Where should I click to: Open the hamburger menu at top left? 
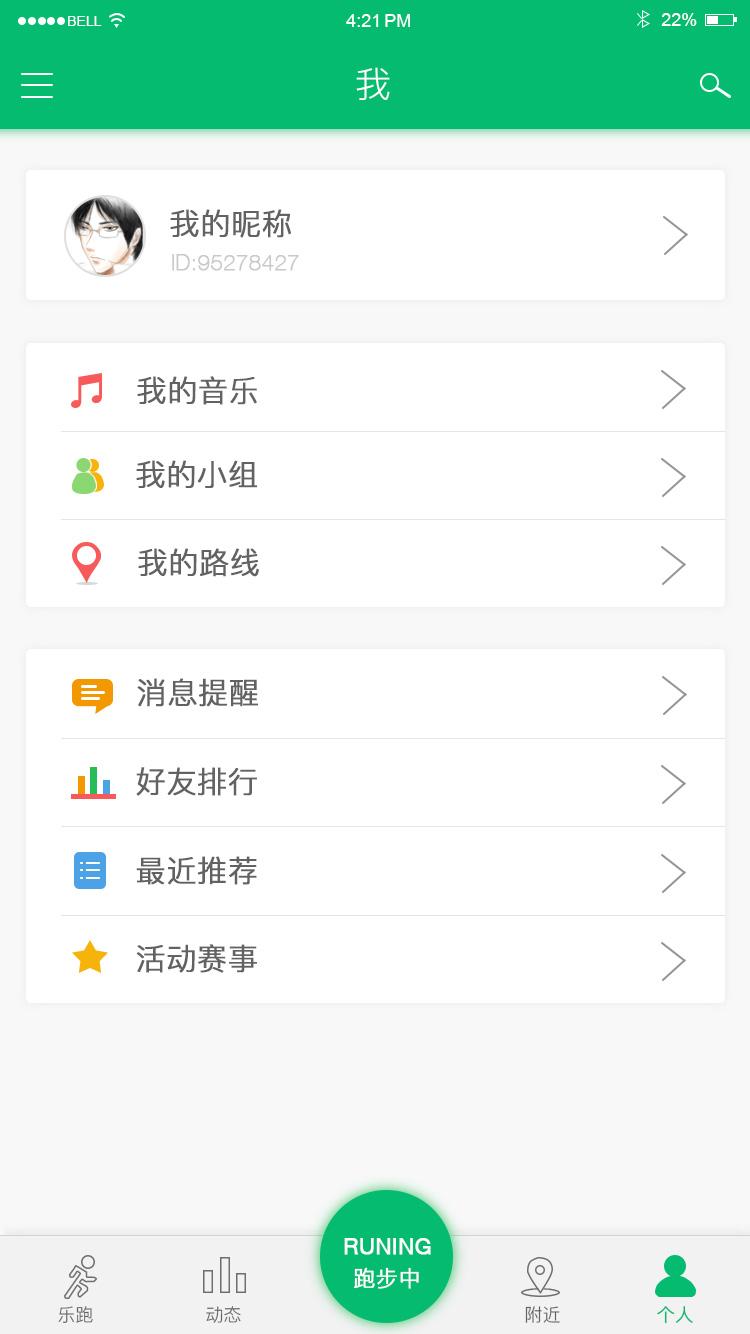click(37, 86)
